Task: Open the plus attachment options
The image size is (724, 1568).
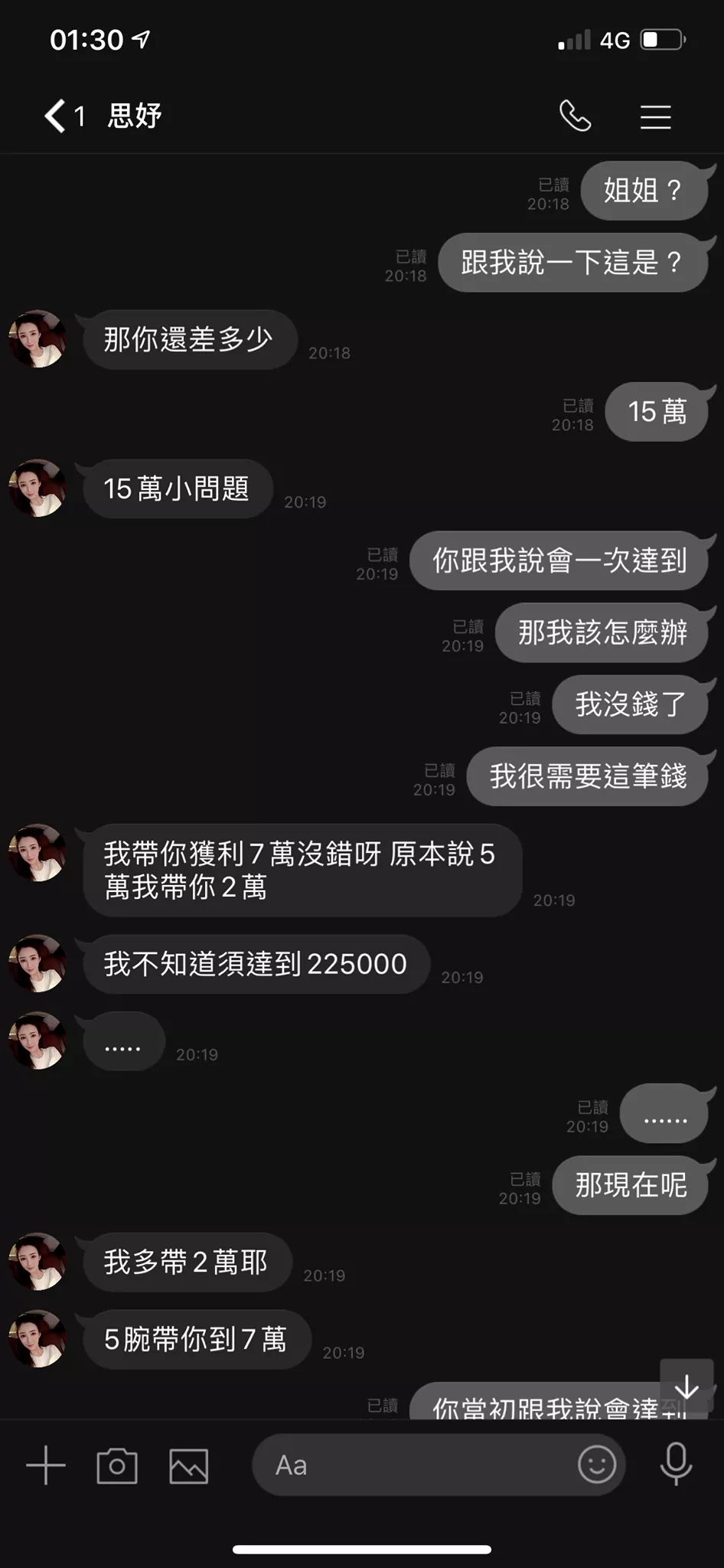Action: (x=46, y=1465)
